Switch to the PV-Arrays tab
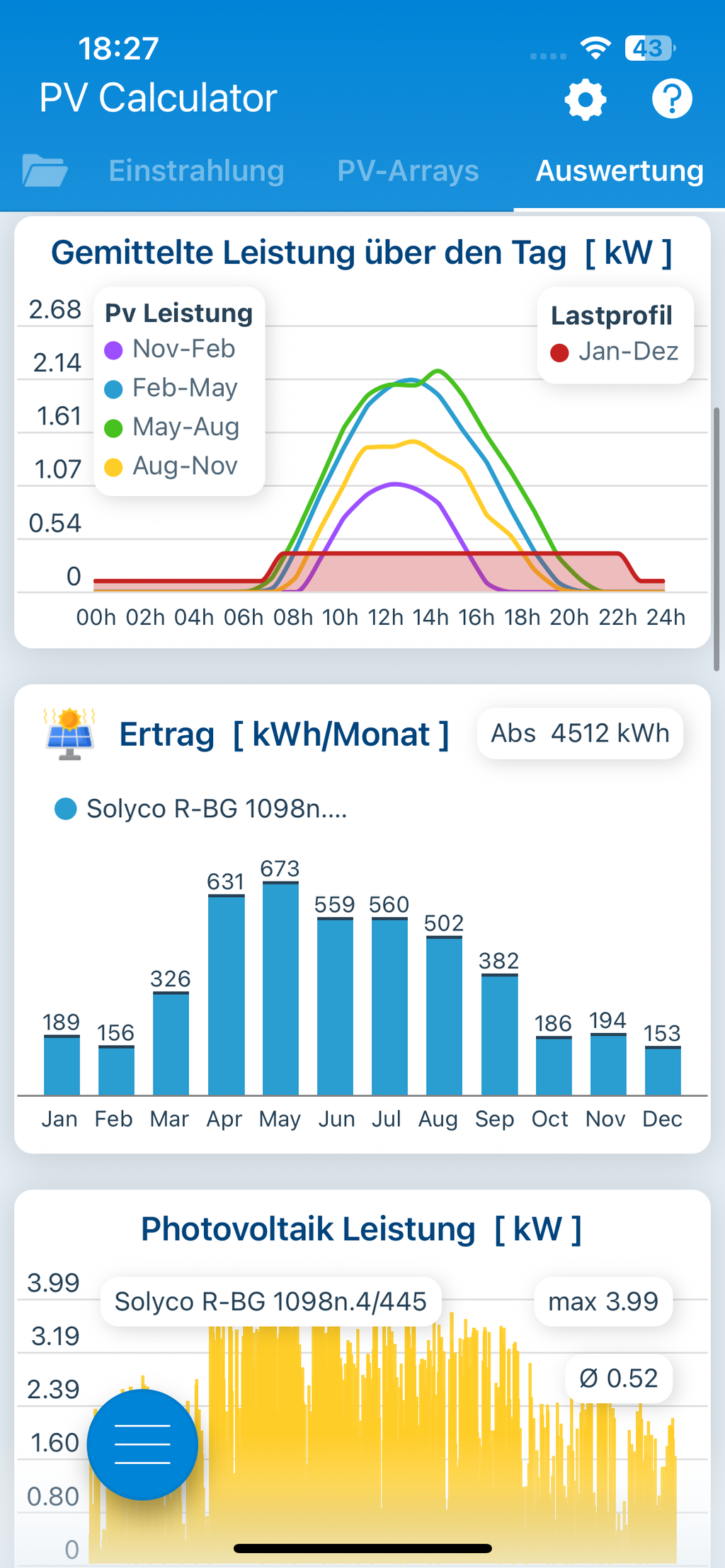The width and height of the screenshot is (725, 1568). (408, 171)
